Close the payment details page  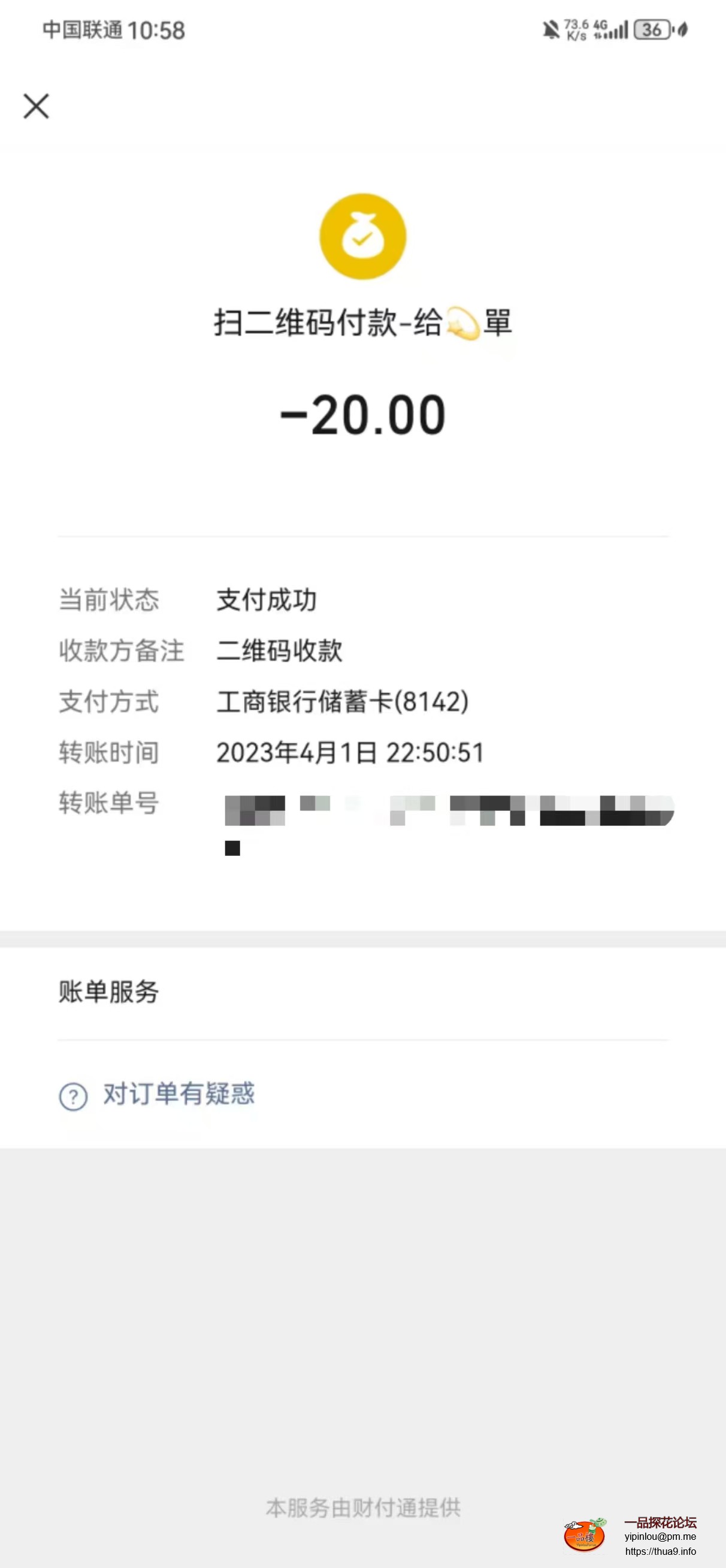pos(36,106)
